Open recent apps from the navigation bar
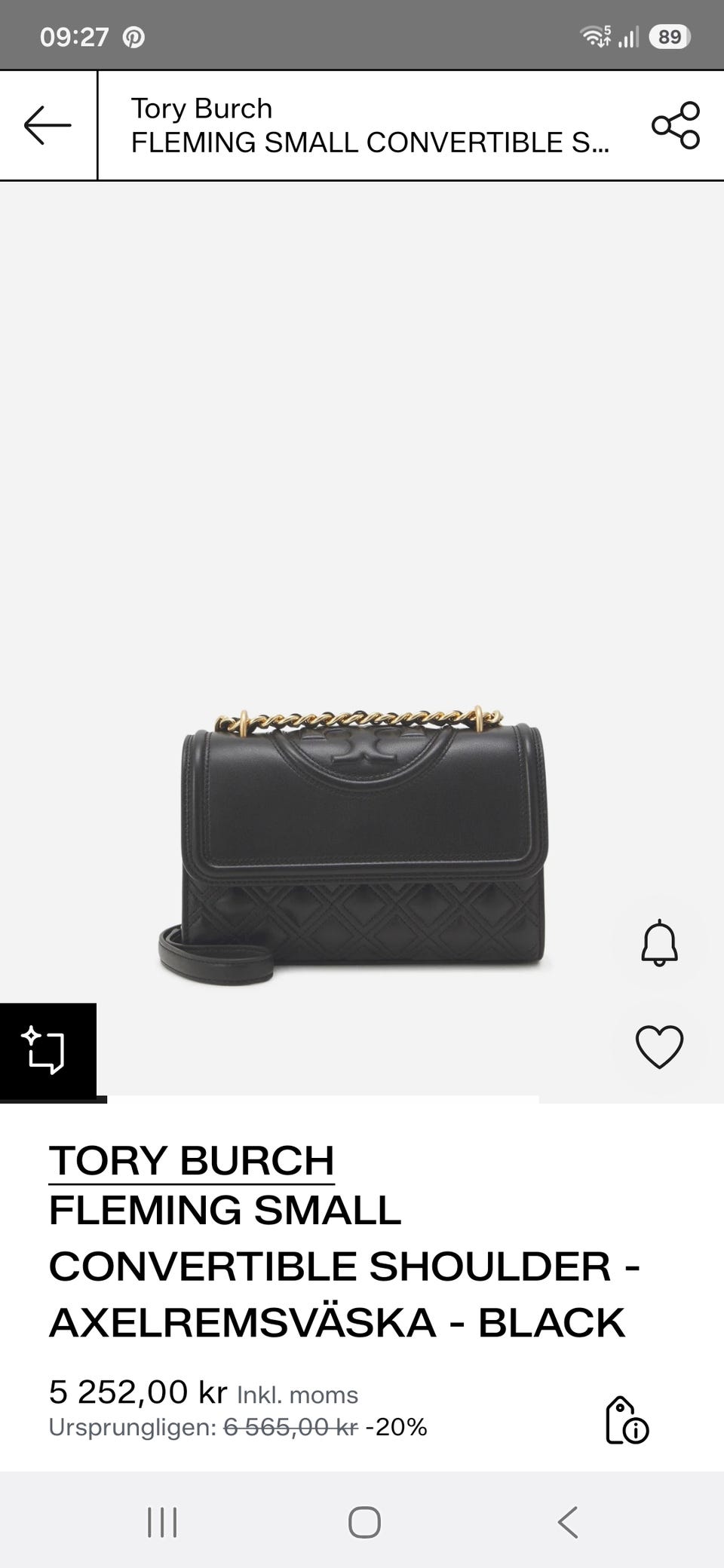 tap(162, 1521)
